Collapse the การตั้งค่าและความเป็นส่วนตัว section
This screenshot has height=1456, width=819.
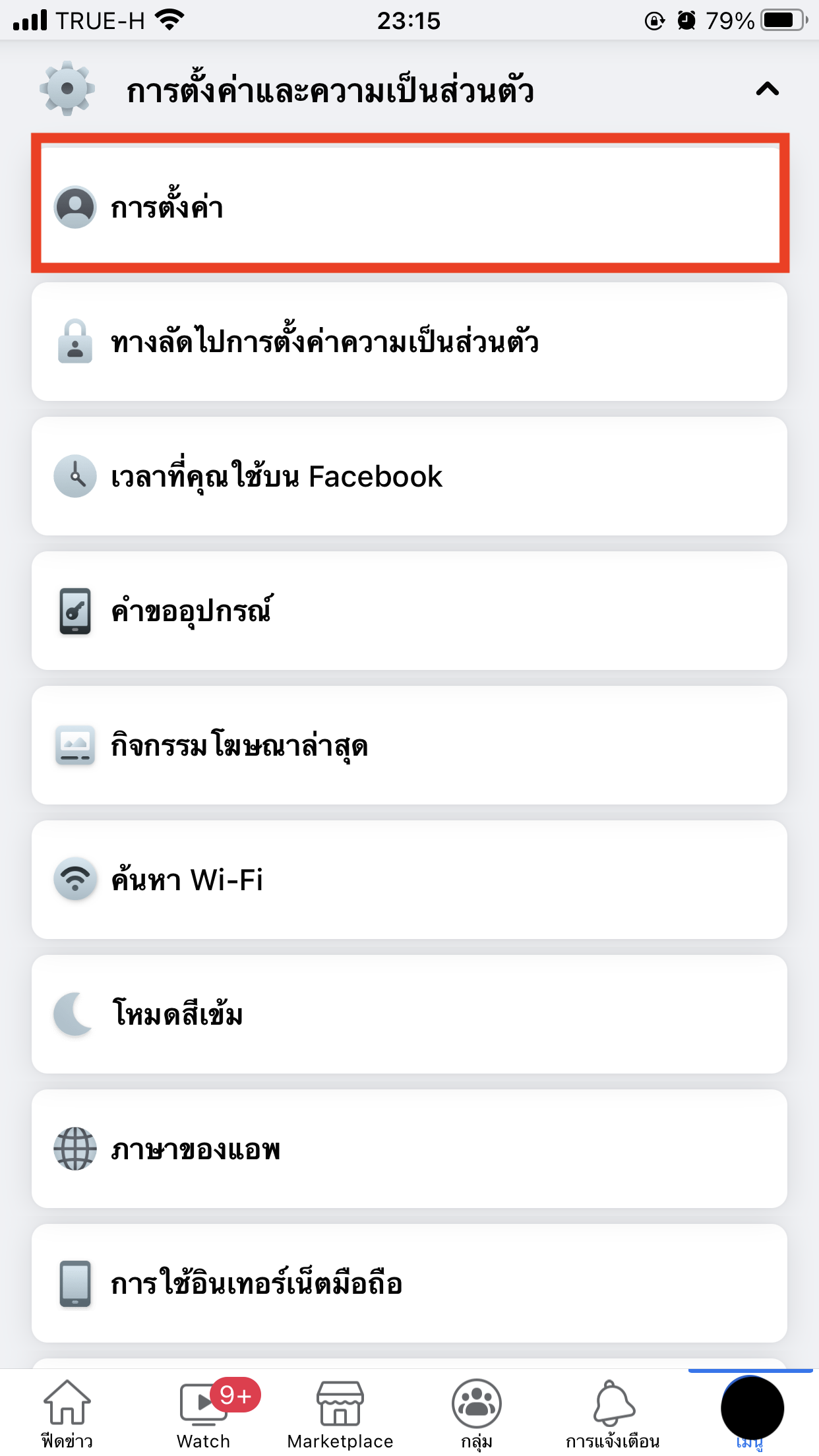tap(767, 89)
